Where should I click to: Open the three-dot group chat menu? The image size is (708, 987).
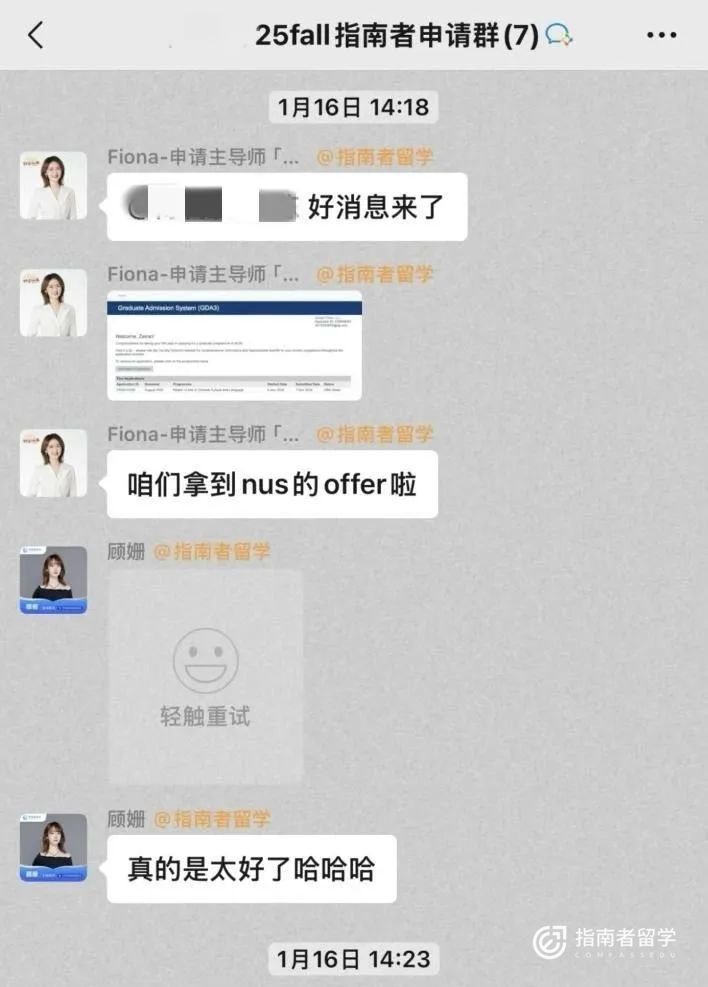click(x=661, y=36)
